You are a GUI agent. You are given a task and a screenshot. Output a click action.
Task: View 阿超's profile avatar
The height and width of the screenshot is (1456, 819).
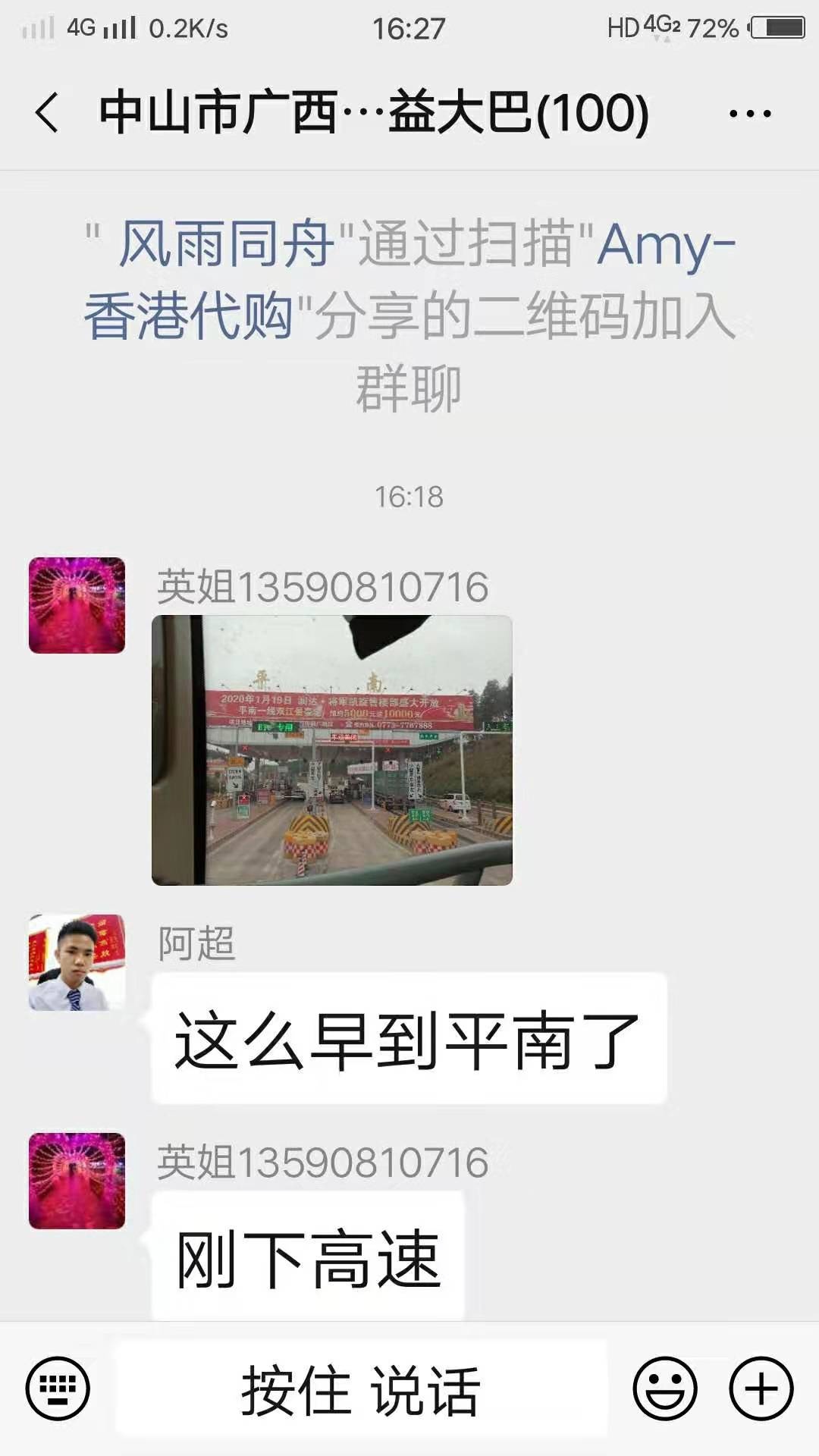coord(77,962)
